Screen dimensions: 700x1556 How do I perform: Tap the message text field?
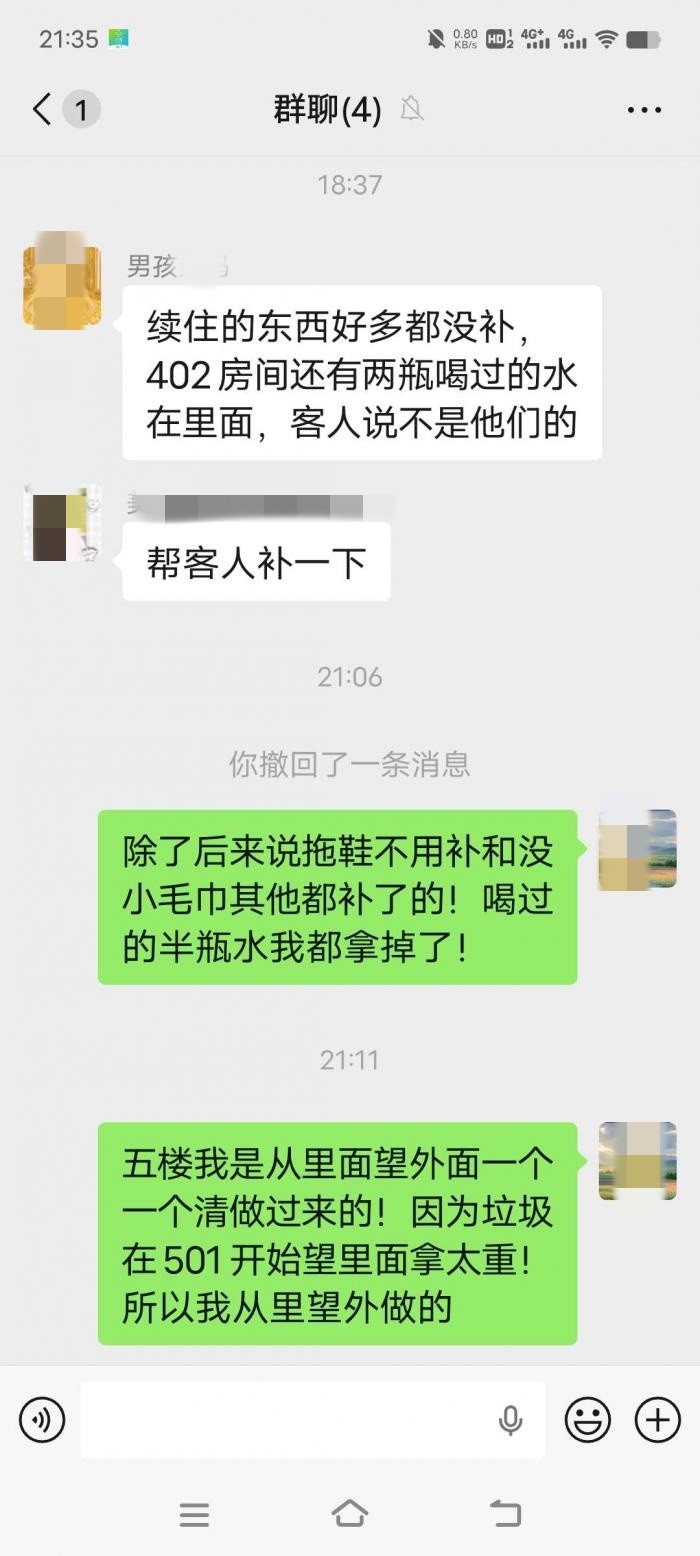[290, 1419]
